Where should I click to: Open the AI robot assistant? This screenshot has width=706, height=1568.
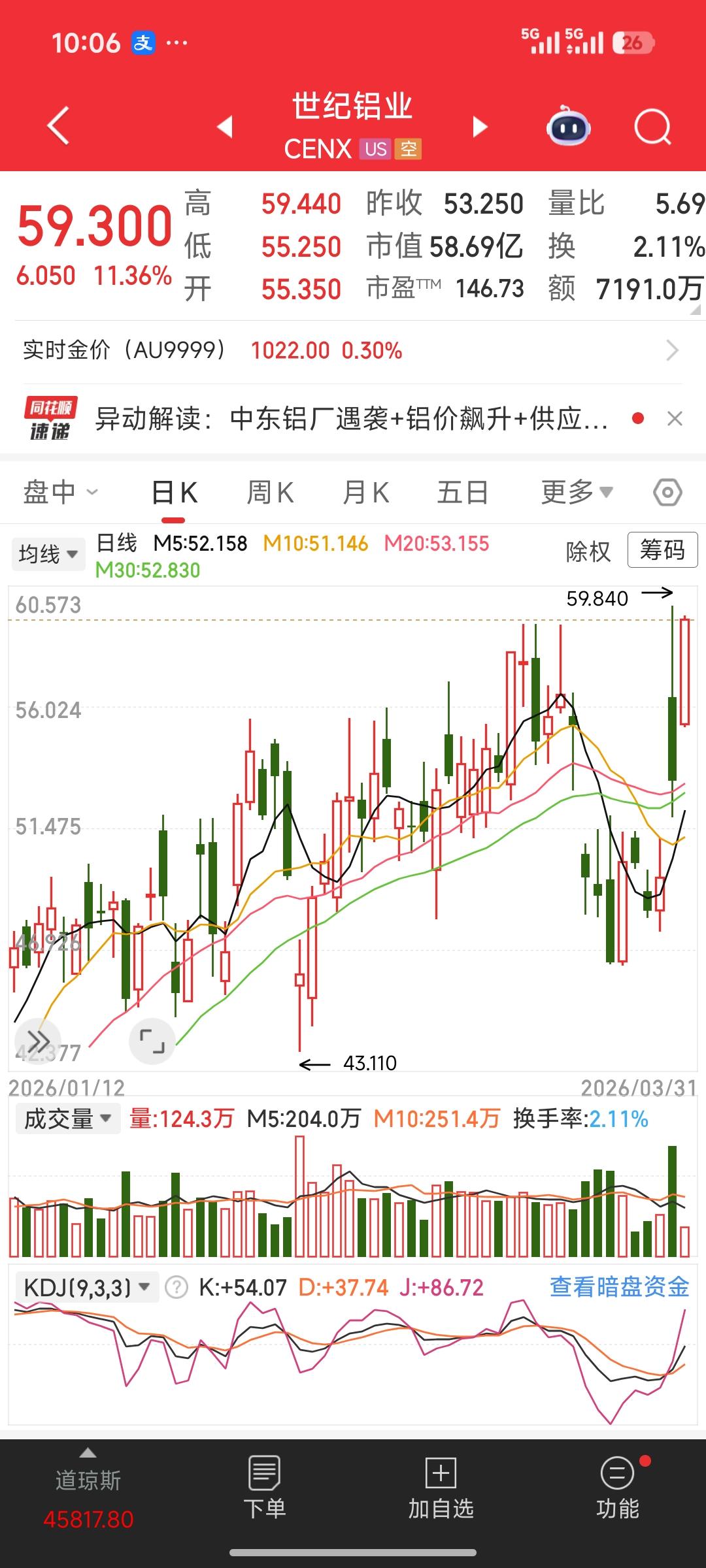568,127
